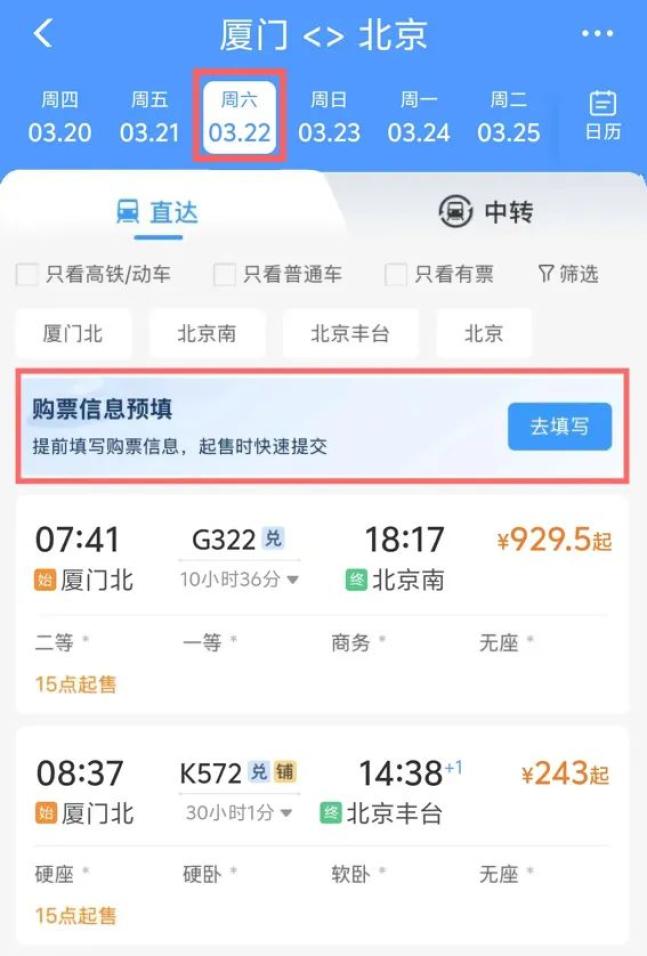Check 只看普通车 checkbox
Viewport: 647px width, 956px height.
tap(224, 274)
